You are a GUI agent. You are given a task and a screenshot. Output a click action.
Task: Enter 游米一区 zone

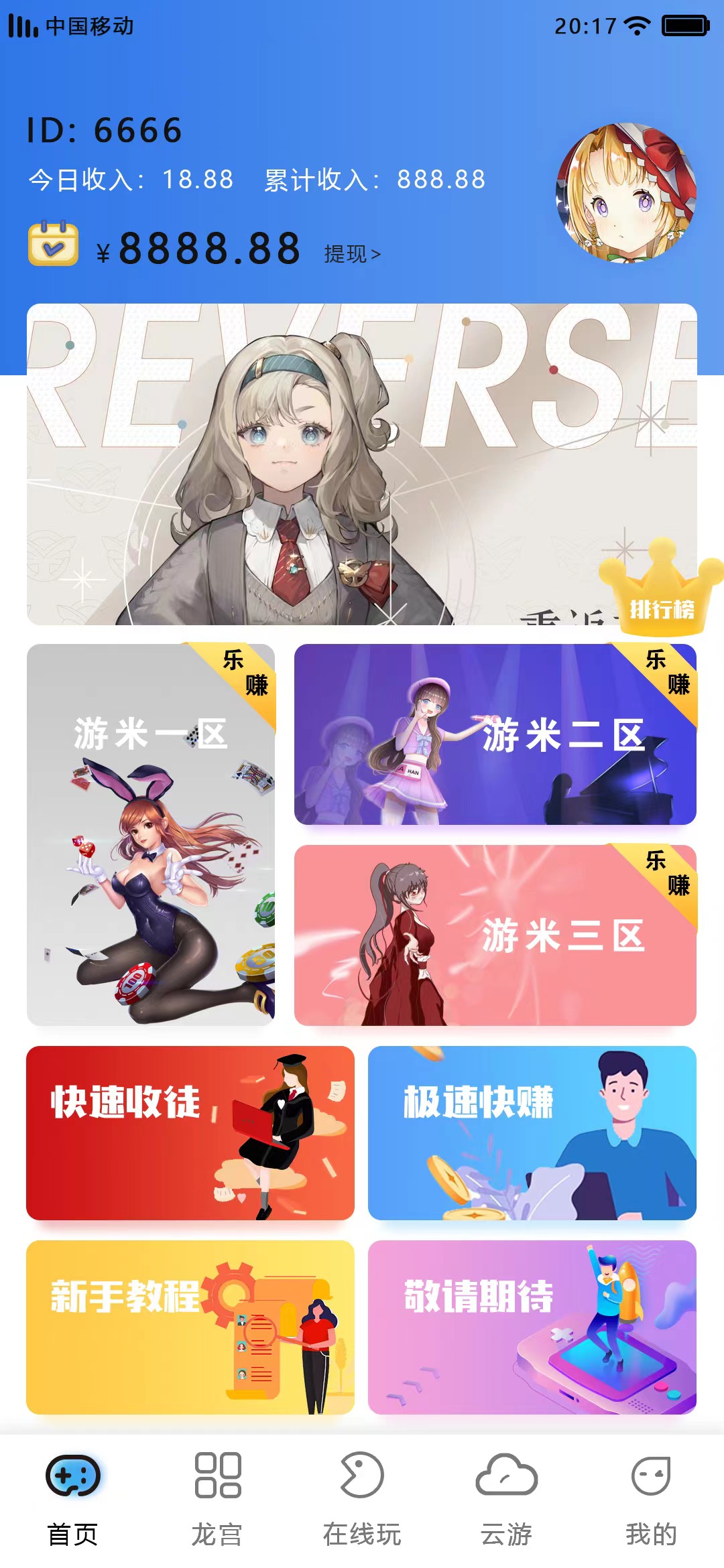pos(151,834)
